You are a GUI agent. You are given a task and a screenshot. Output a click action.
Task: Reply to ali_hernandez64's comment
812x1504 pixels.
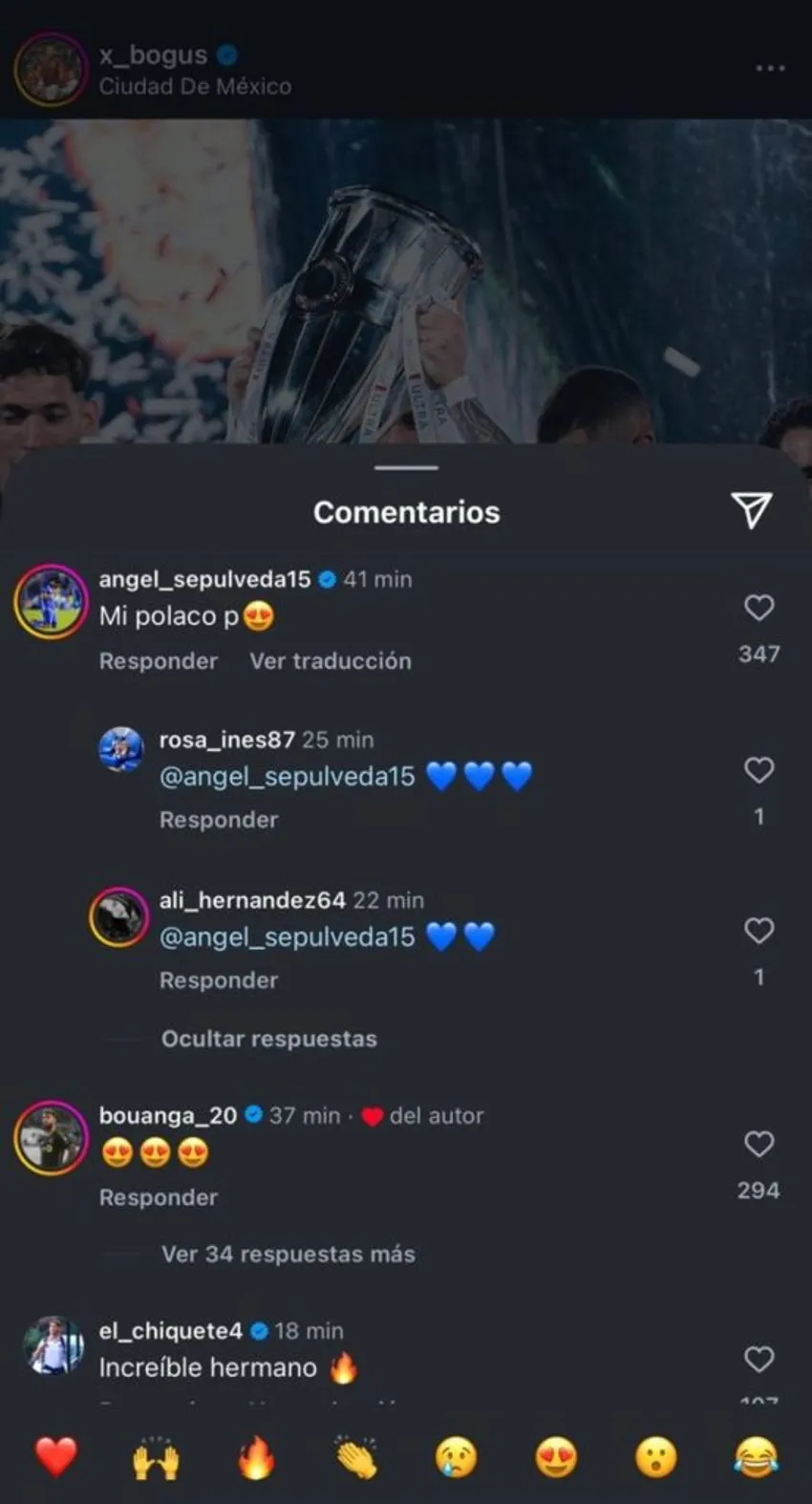click(219, 980)
